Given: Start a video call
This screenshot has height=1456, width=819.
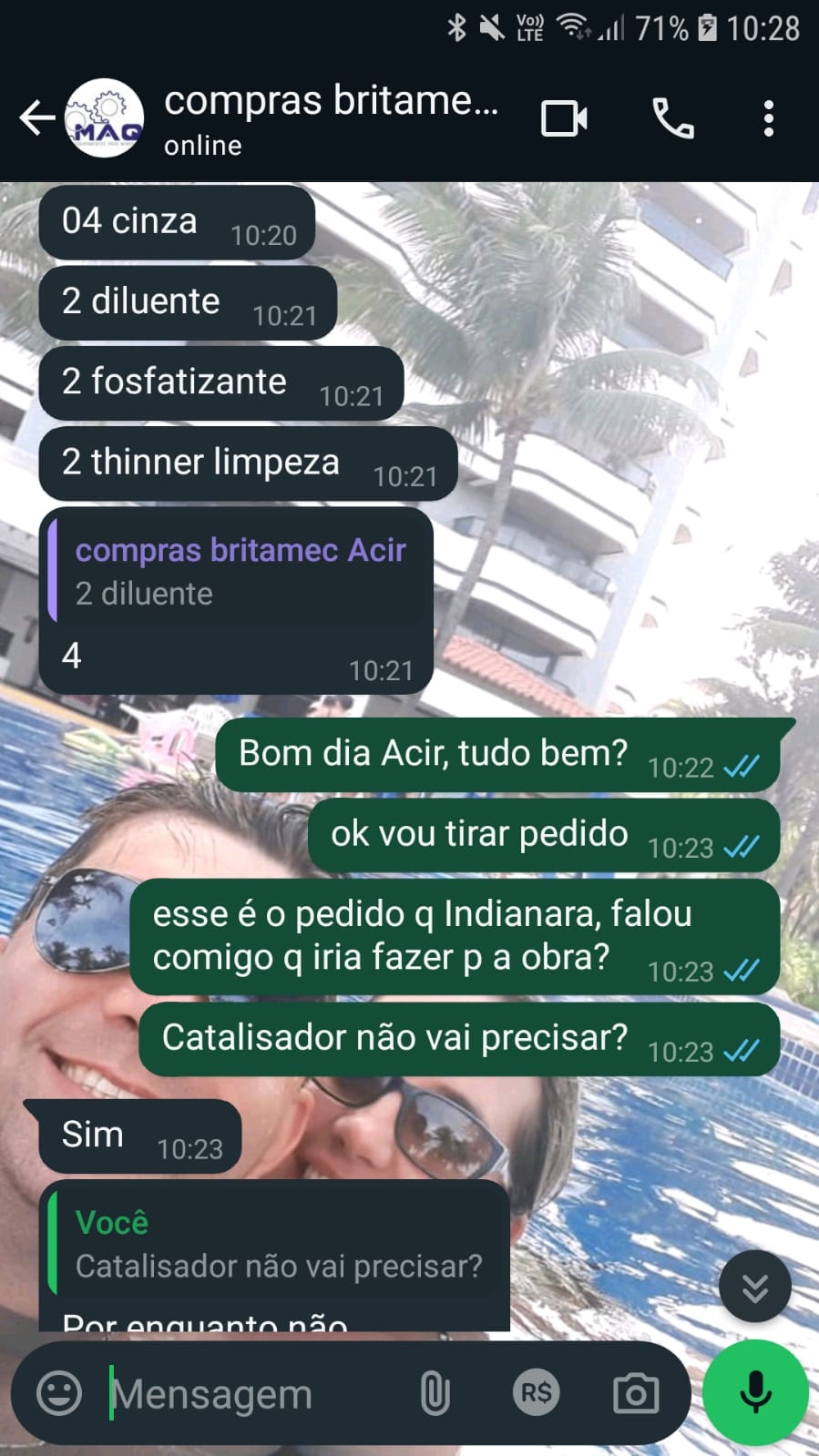Looking at the screenshot, I should pos(564,118).
